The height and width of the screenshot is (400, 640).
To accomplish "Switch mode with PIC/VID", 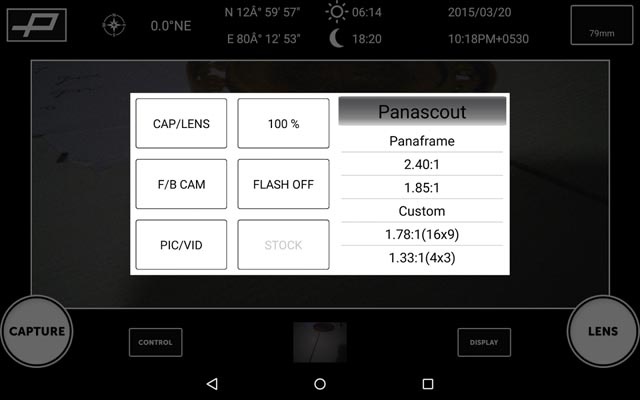I will [x=181, y=245].
